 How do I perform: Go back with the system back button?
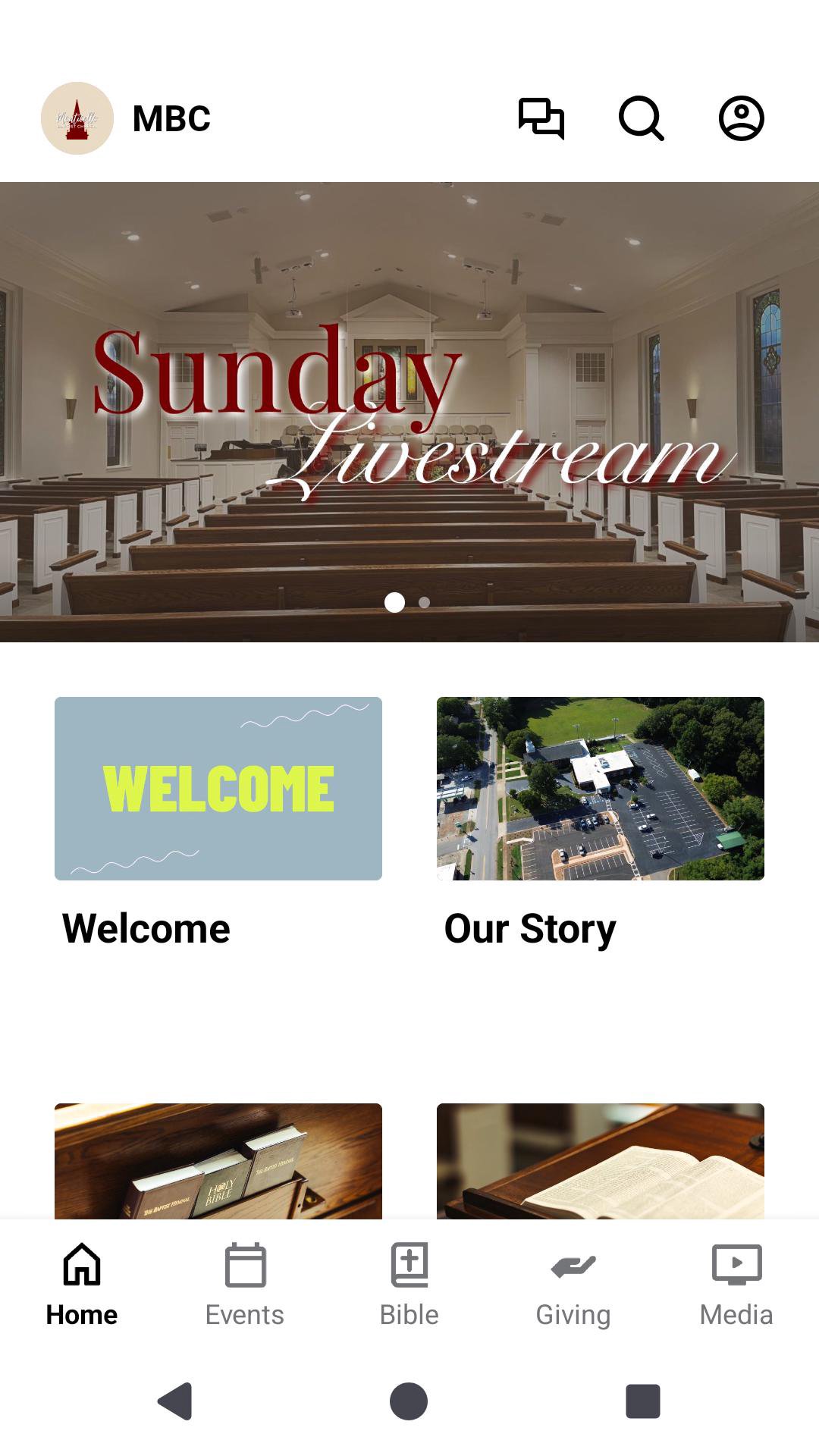pyautogui.click(x=175, y=1401)
